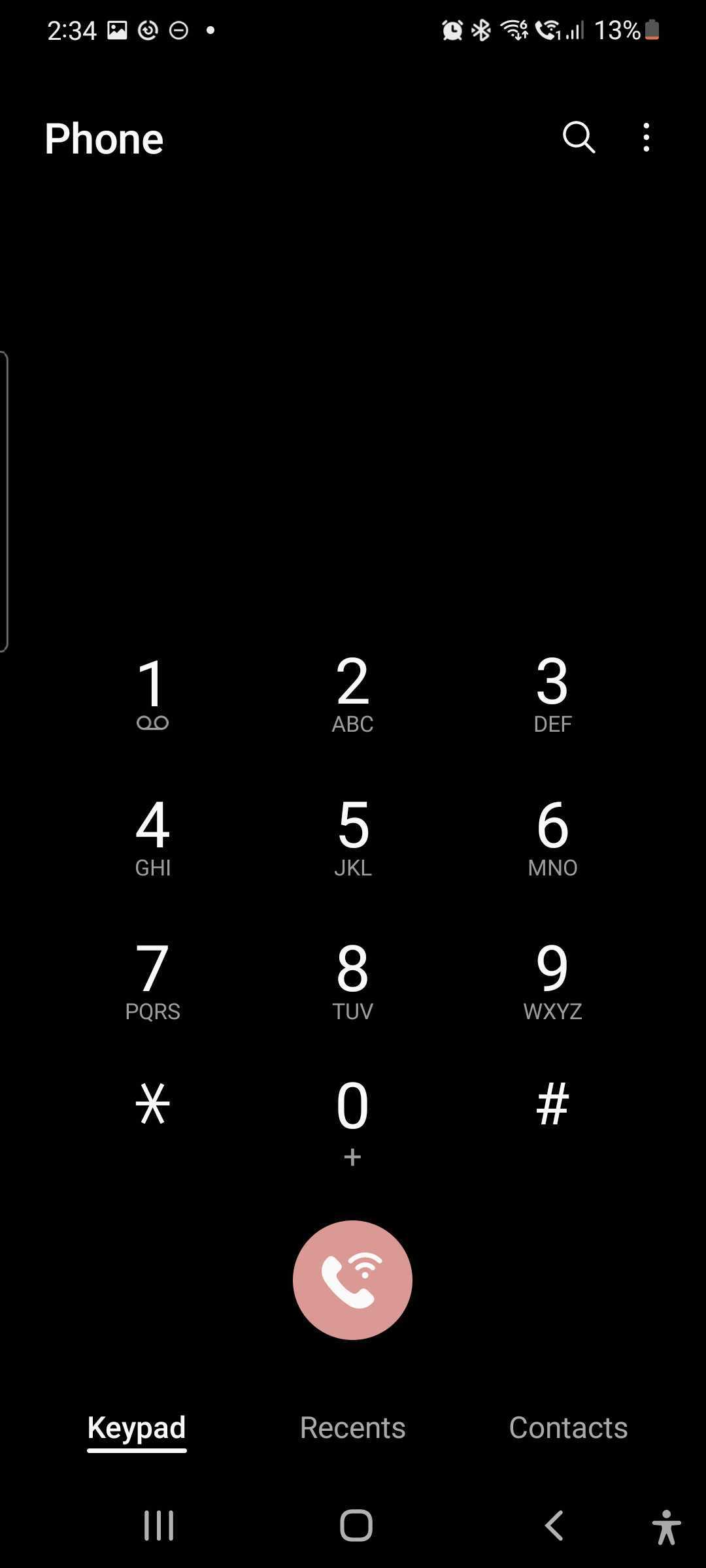Enter digit 0 on the keypad
This screenshot has height=1568, width=706.
[352, 1117]
